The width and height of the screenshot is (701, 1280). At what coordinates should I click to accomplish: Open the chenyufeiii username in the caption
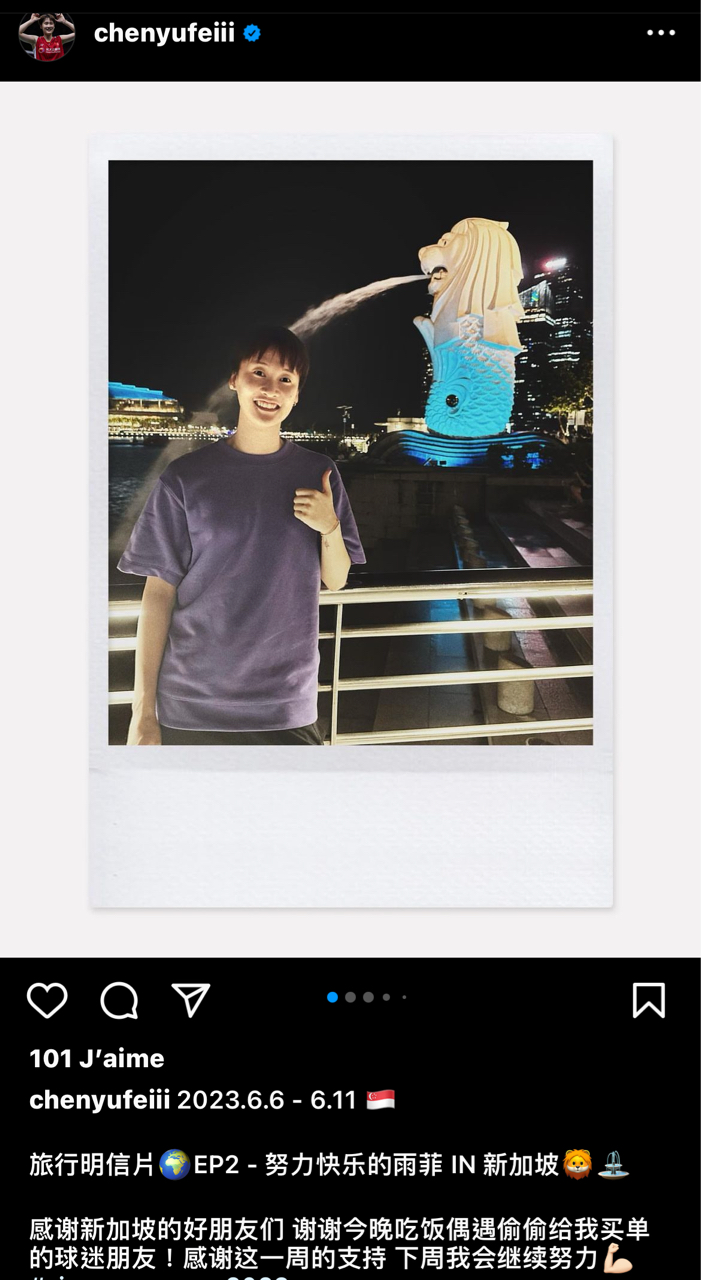99,1100
